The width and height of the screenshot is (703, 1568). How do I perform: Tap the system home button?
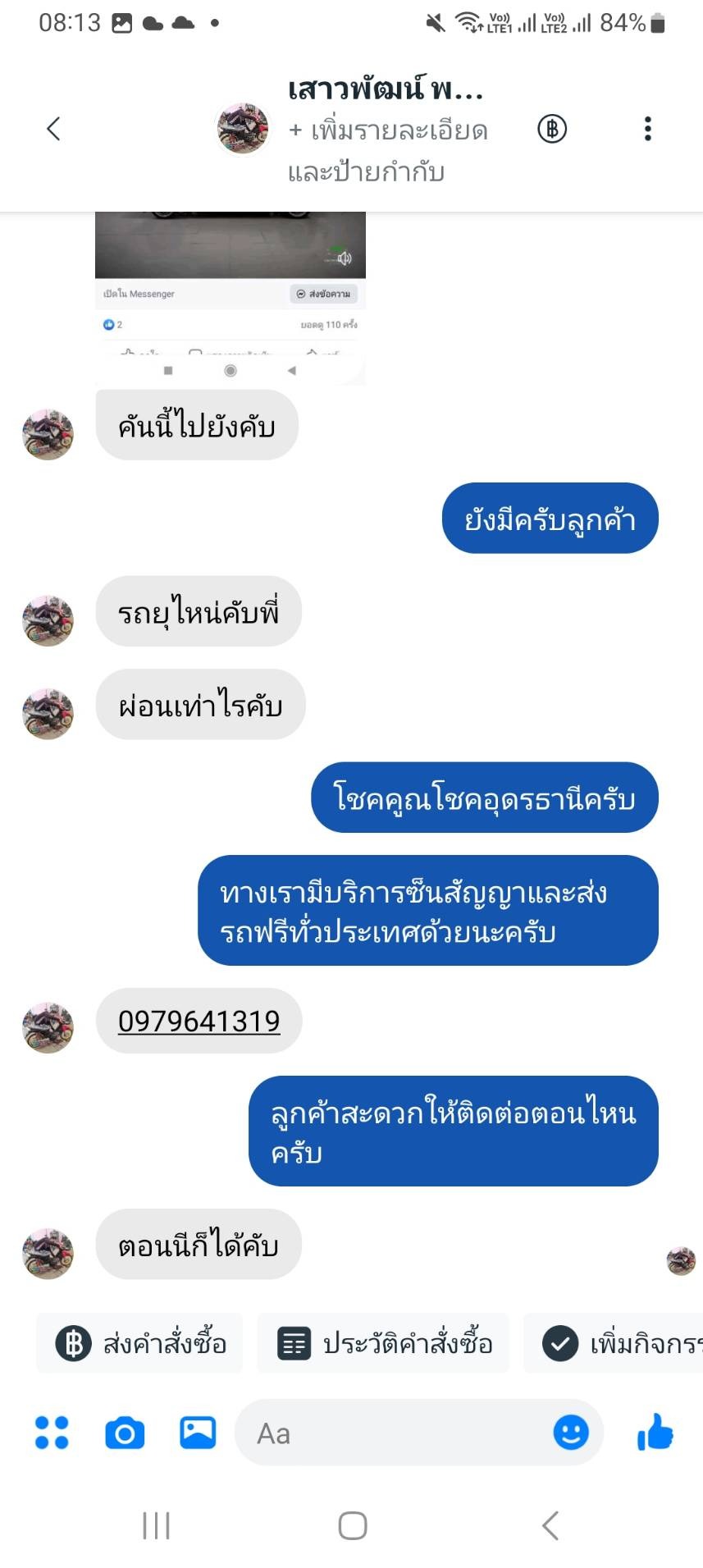tap(352, 1525)
